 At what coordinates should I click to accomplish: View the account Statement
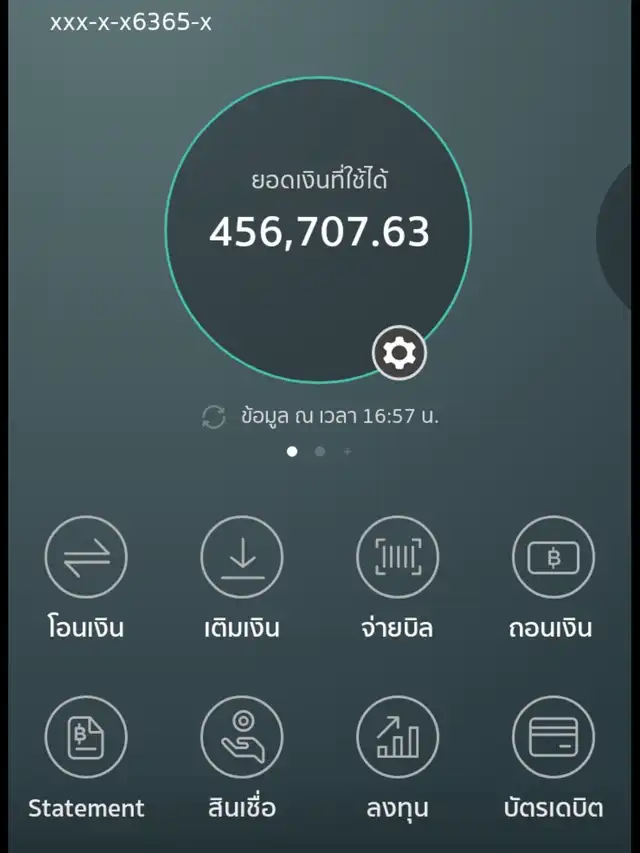86,737
